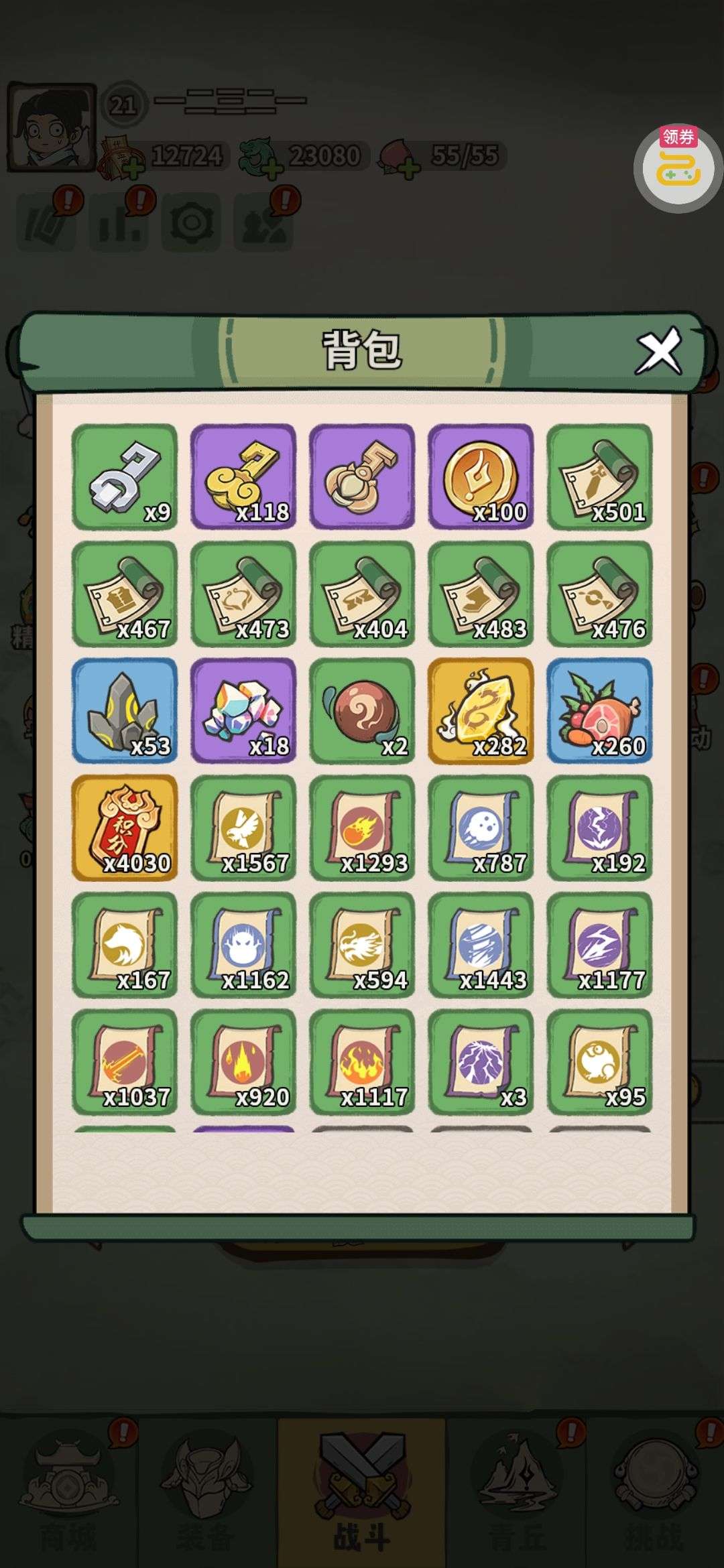This screenshot has width=724, height=1568.
Task: Select the silver key item x9
Action: [x=125, y=476]
